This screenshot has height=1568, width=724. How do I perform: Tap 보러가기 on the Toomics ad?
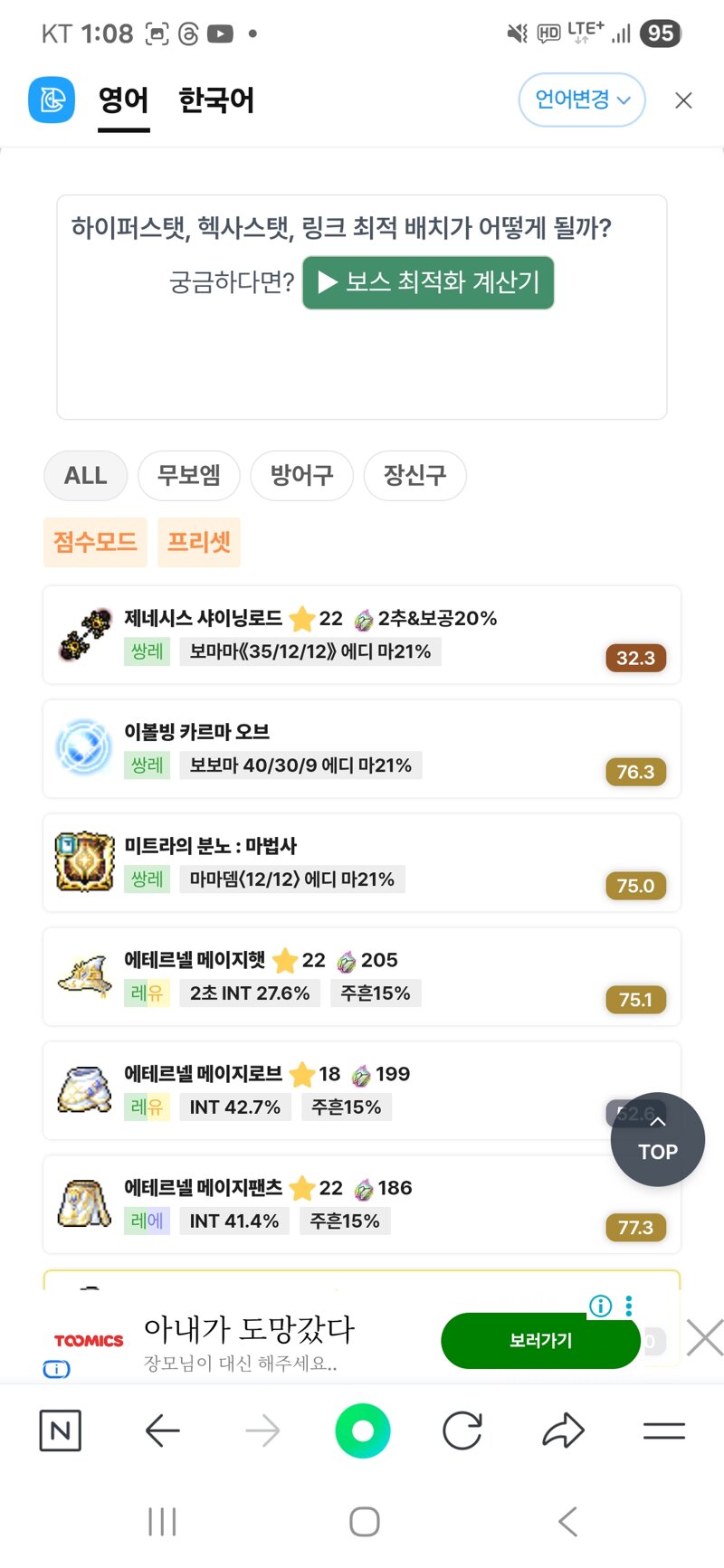[540, 1340]
